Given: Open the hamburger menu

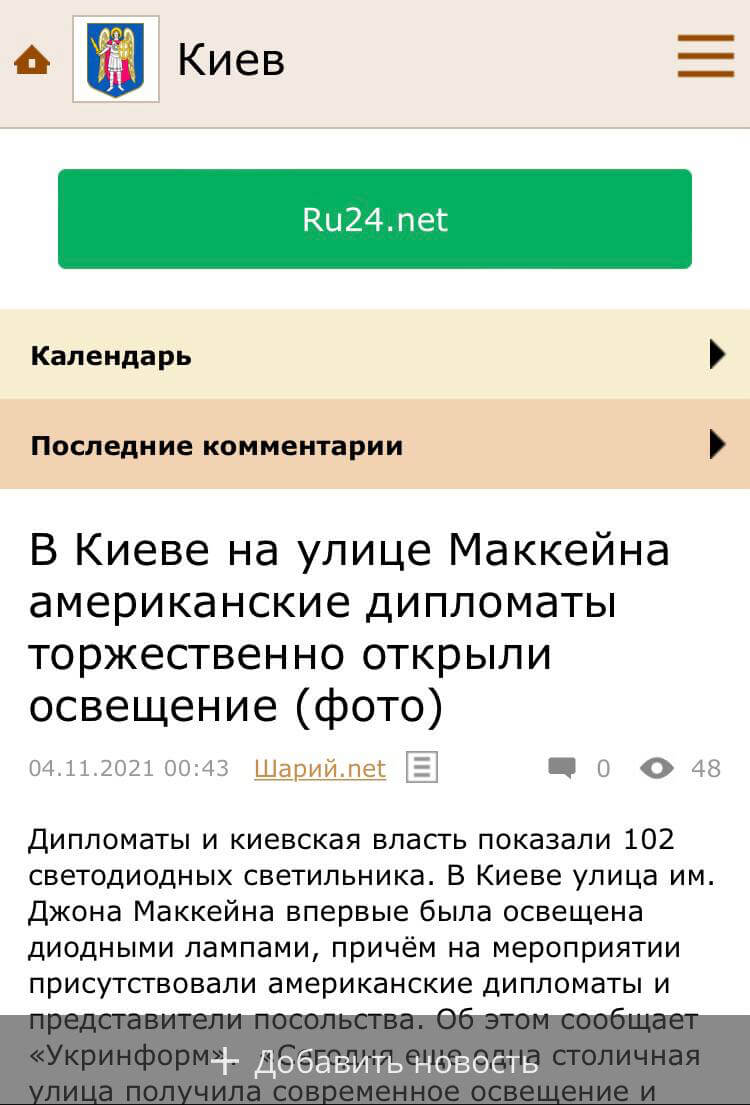Looking at the screenshot, I should click(x=705, y=56).
